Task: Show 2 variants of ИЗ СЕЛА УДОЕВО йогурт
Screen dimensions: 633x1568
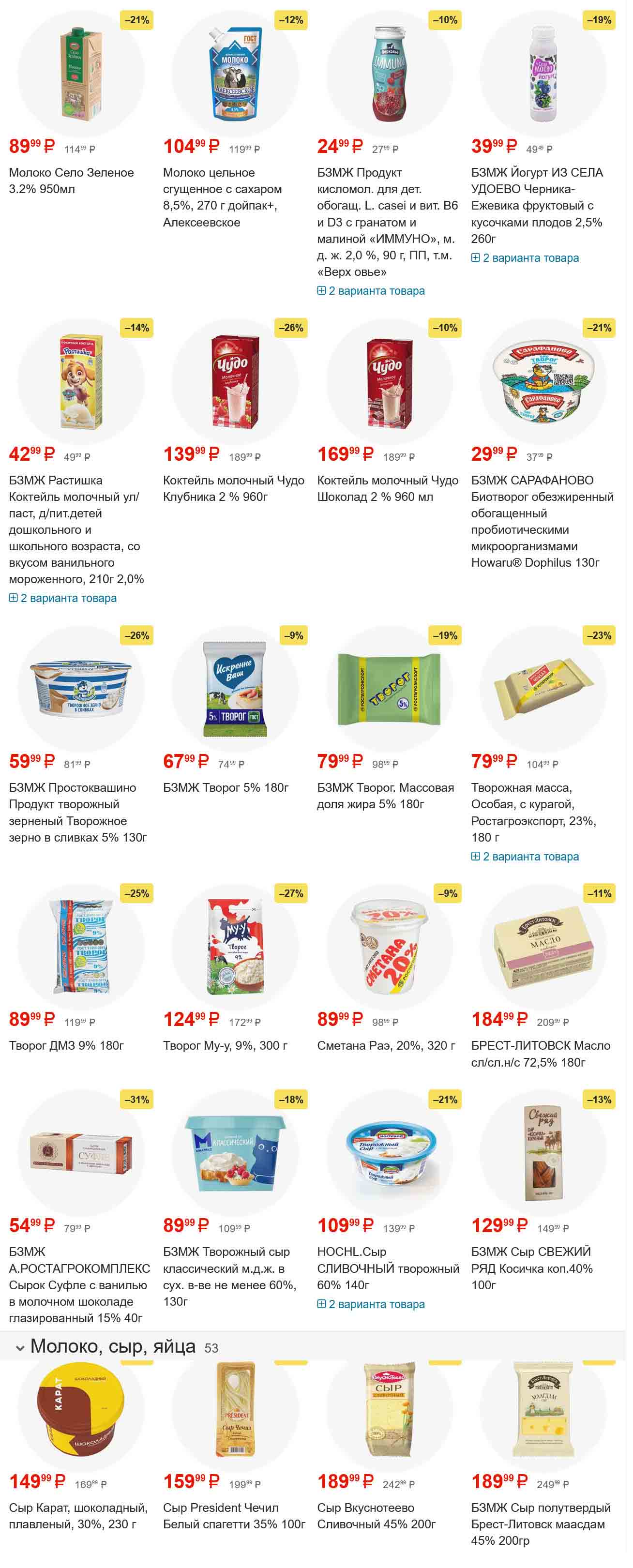Action: (525, 258)
